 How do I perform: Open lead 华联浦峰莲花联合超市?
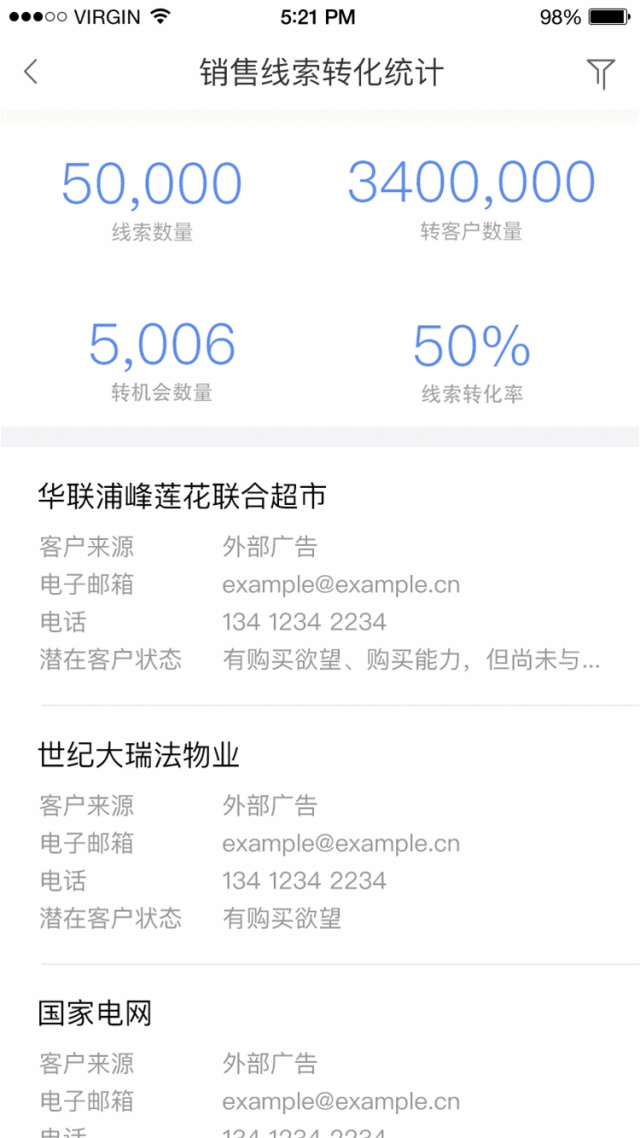[182, 496]
